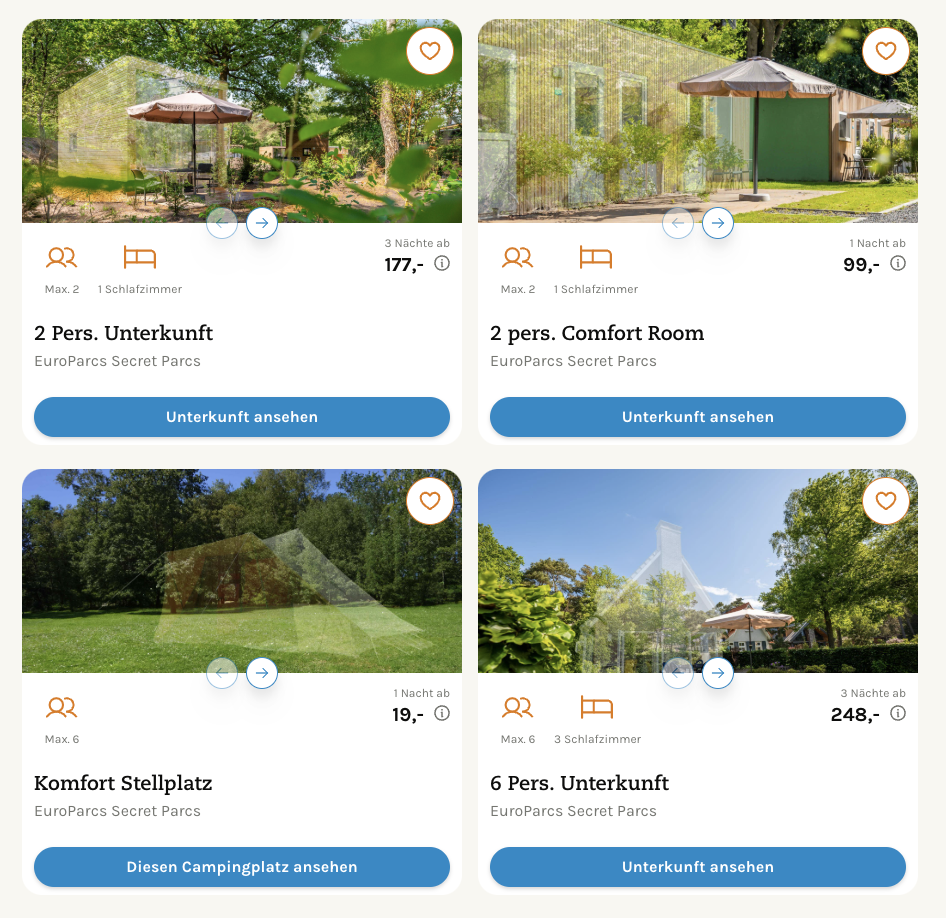Show next photo of 2 pers. Comfort Room
The height and width of the screenshot is (918, 946).
[x=718, y=223]
